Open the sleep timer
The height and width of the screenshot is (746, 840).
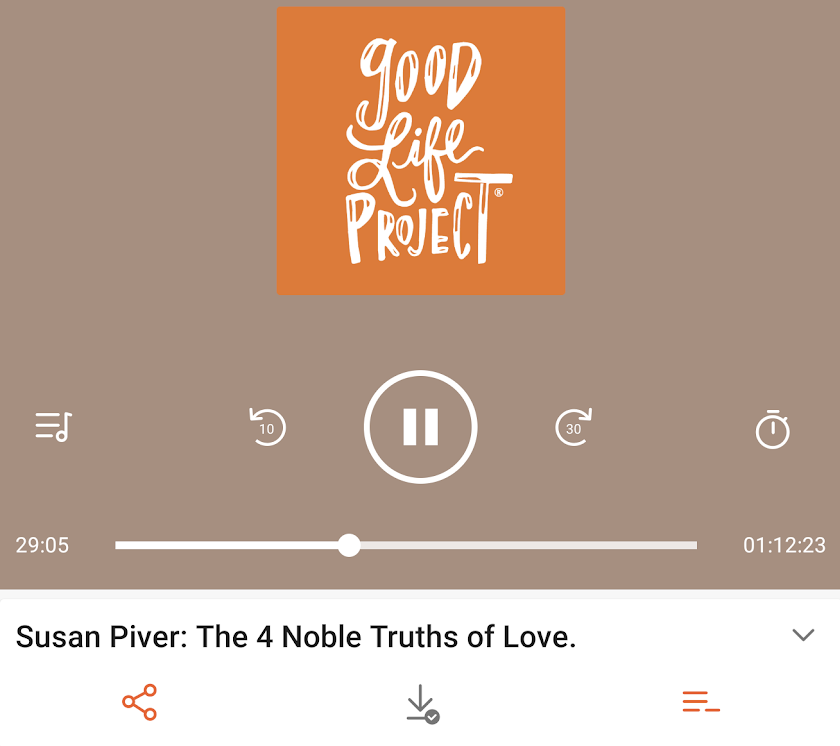(x=772, y=429)
